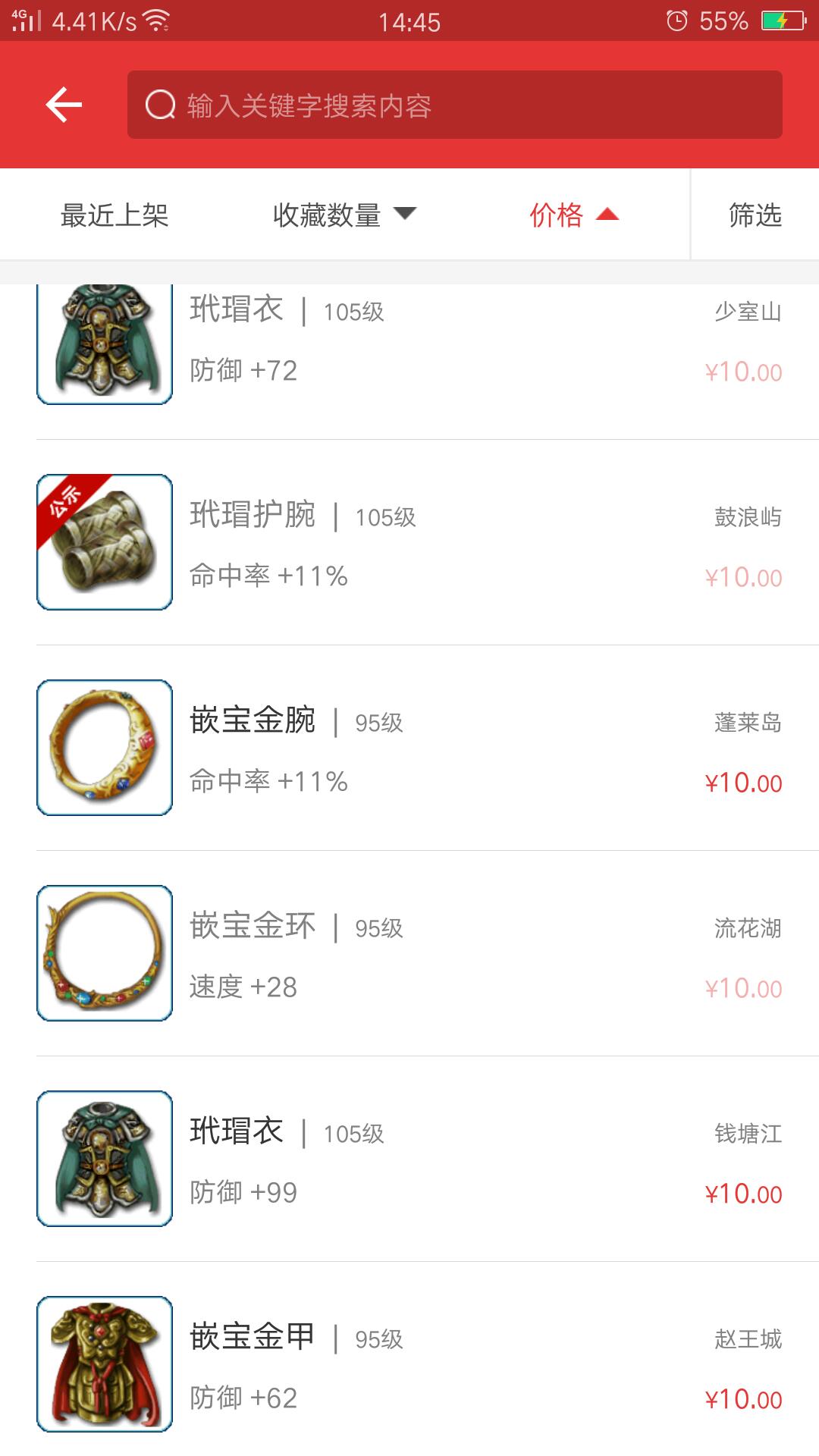Toggle the 价格 sort order
Image resolution: width=819 pixels, height=1456 pixels.
tap(573, 215)
